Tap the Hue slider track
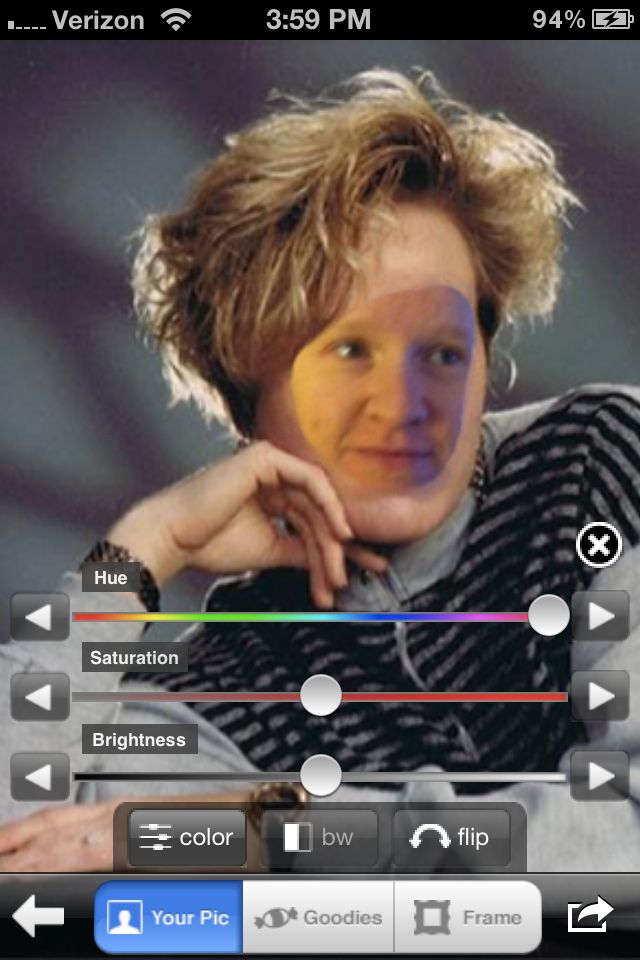The height and width of the screenshot is (960, 640). (x=300, y=617)
